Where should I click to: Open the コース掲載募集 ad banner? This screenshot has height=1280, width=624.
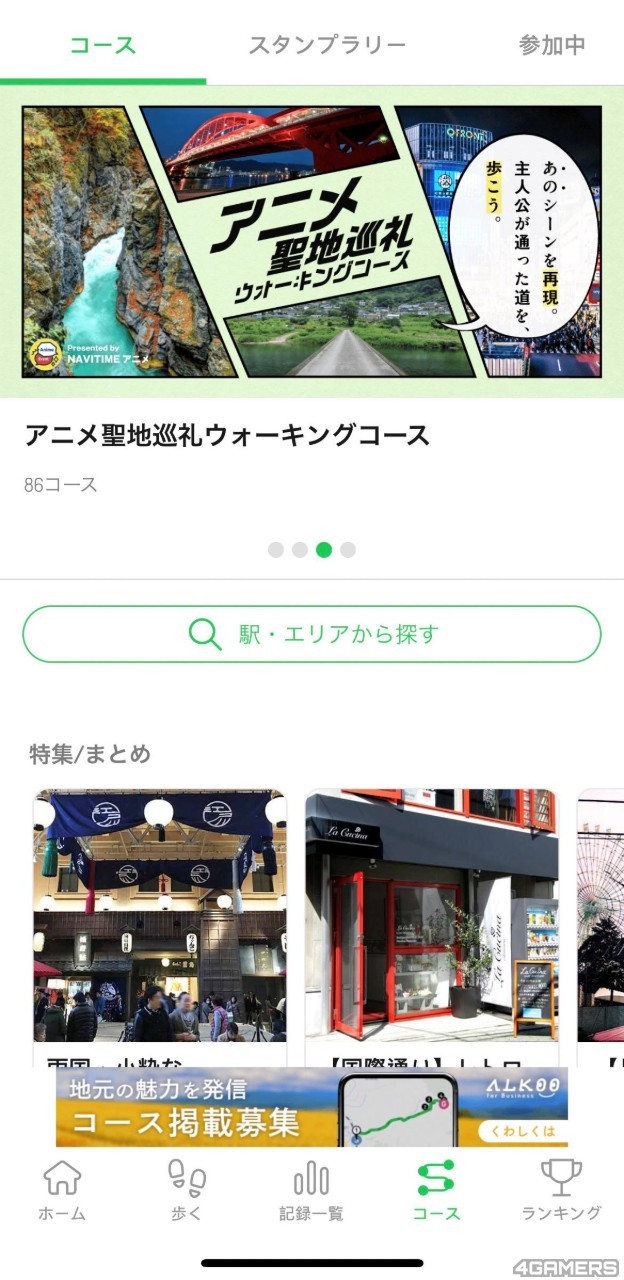click(312, 1107)
